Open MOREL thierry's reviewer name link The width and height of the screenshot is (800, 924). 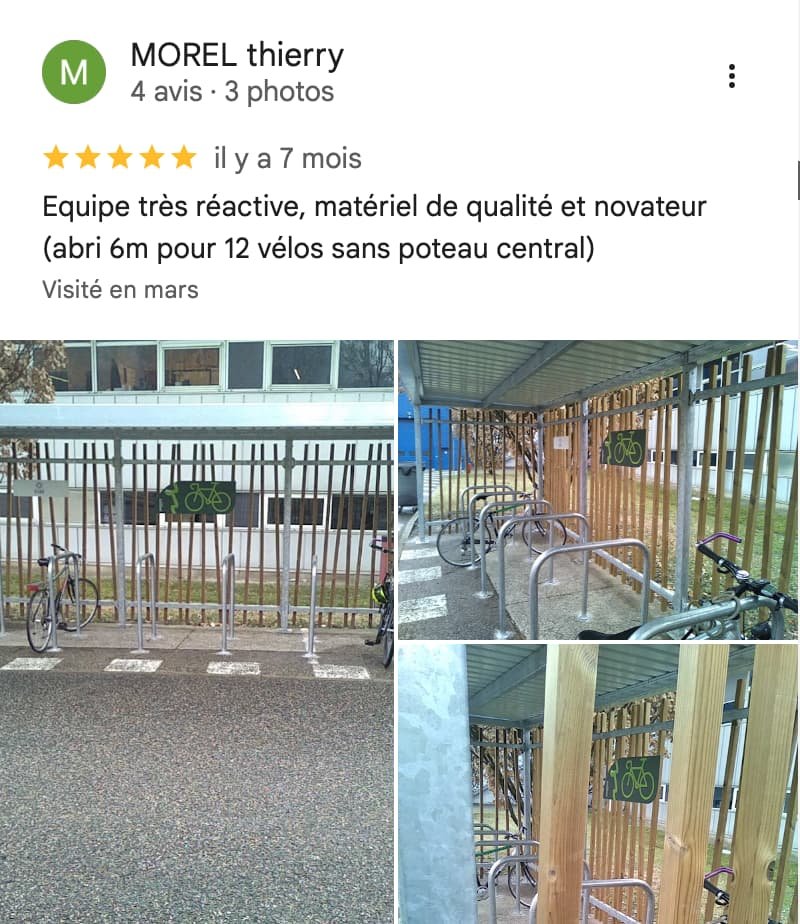coord(237,55)
